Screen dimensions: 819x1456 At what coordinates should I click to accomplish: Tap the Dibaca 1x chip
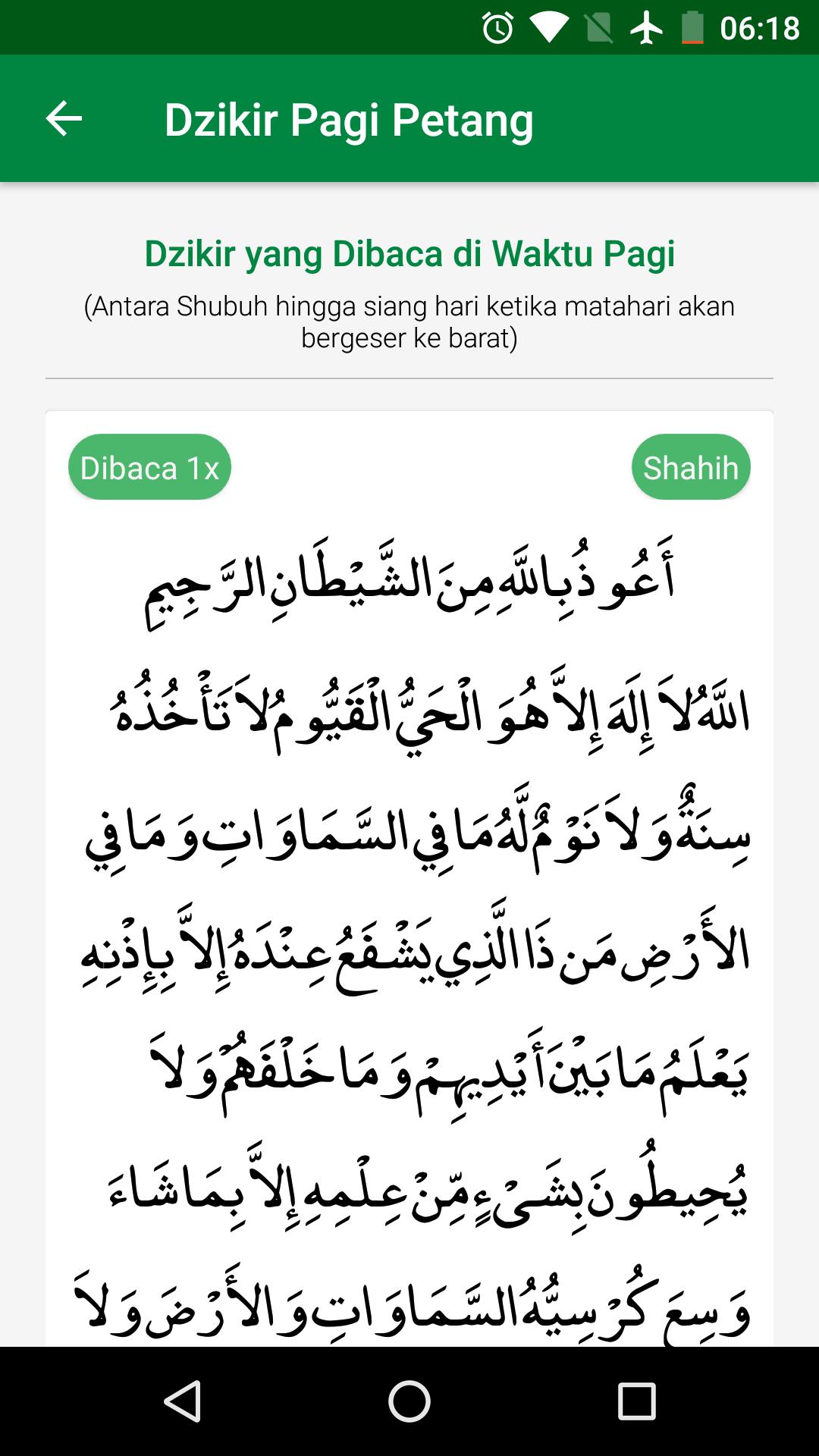point(149,468)
